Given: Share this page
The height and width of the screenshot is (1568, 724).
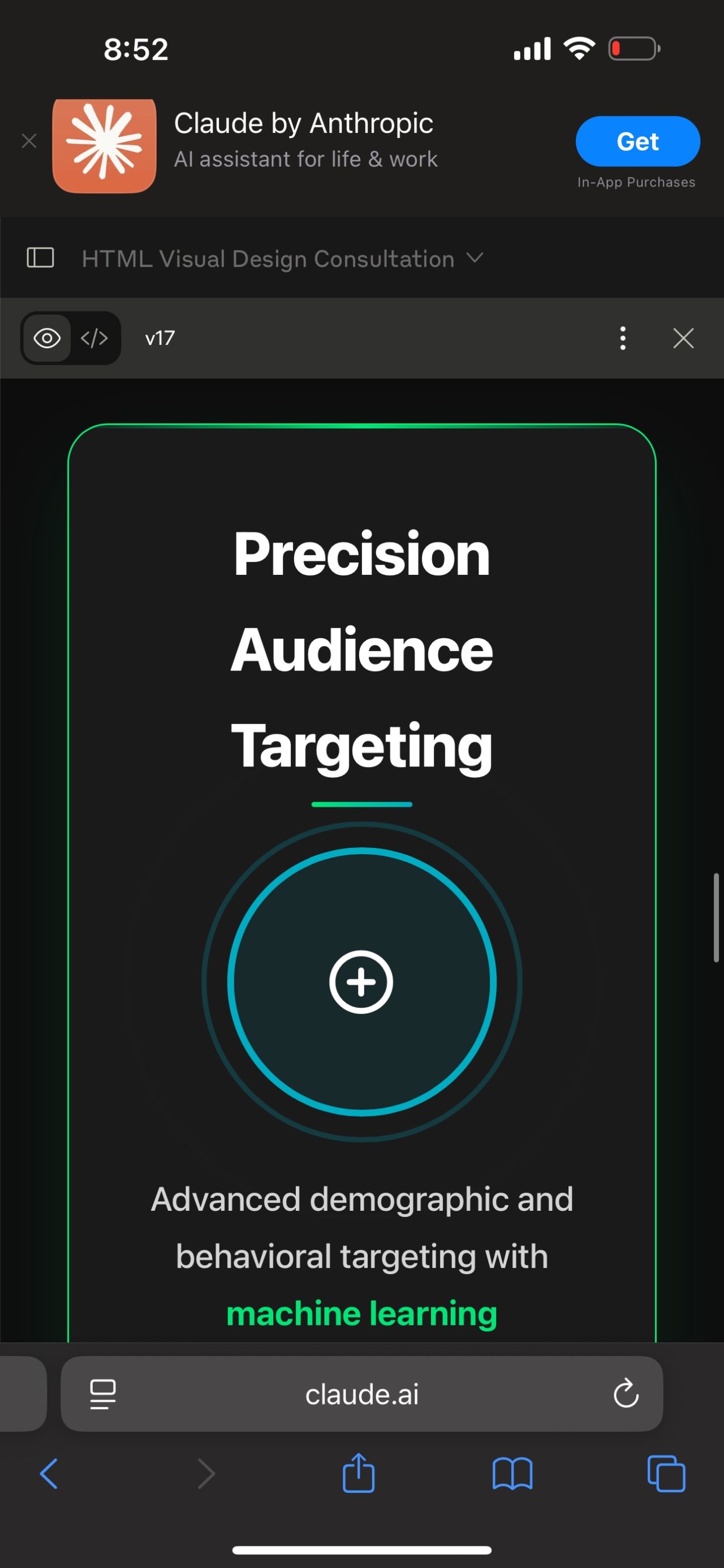Looking at the screenshot, I should (x=359, y=1474).
